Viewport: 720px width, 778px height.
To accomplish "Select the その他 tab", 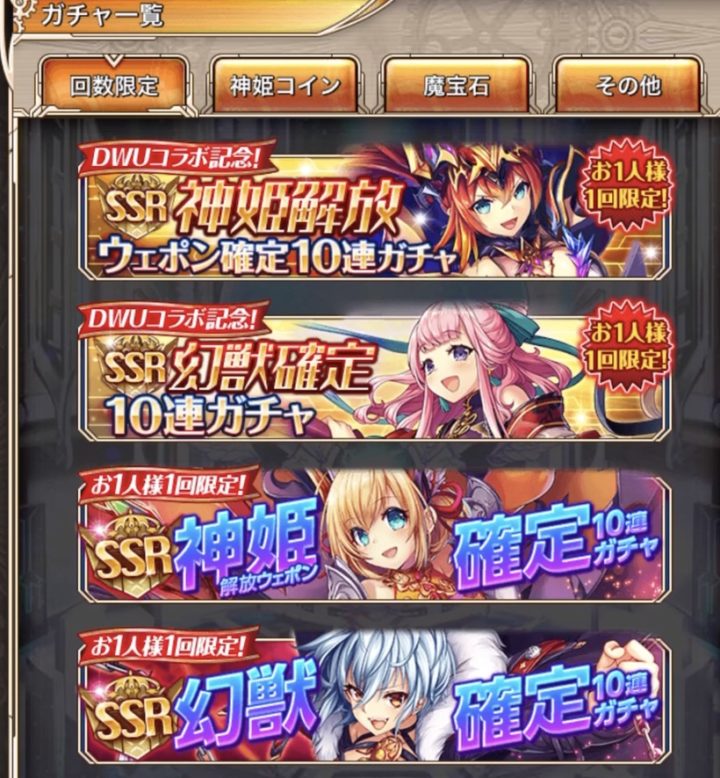I will pos(627,86).
